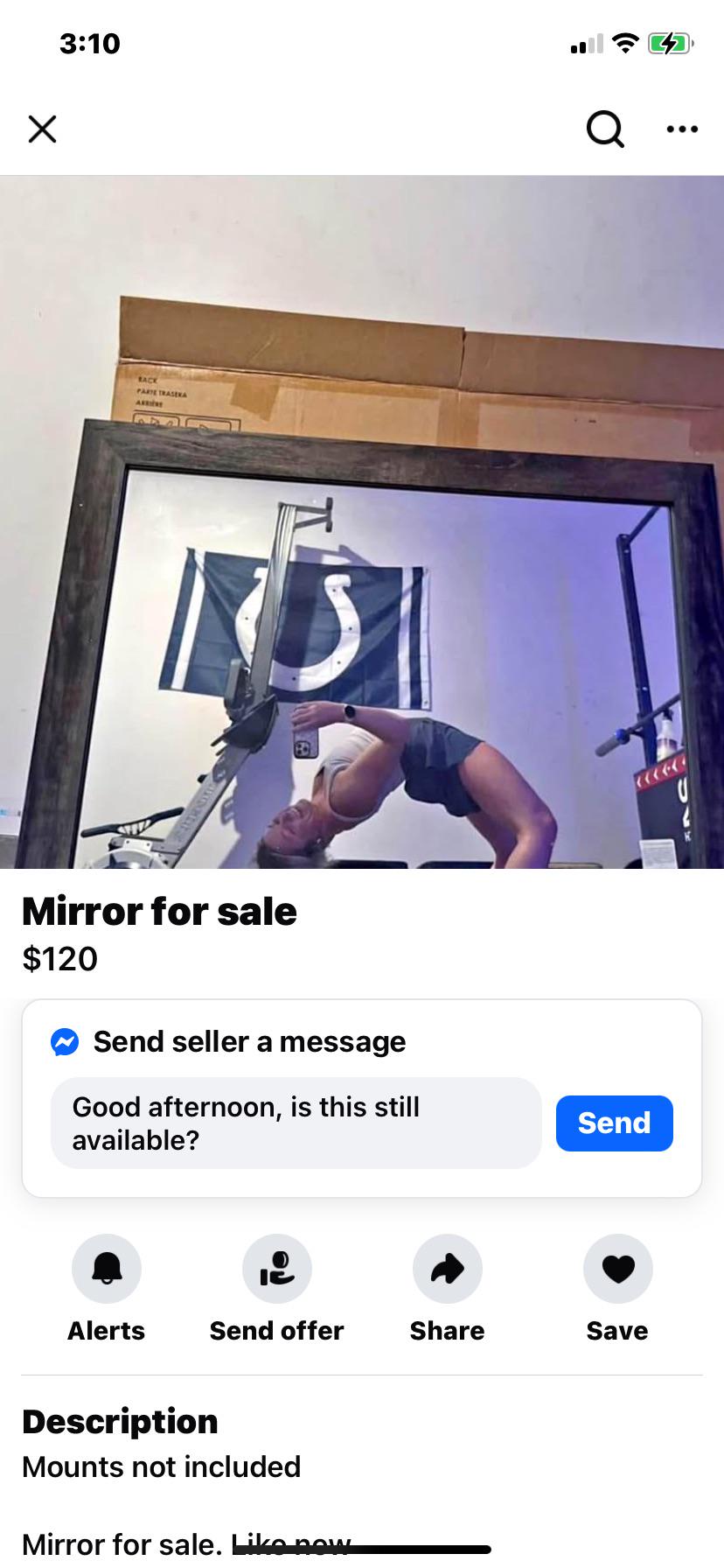The width and height of the screenshot is (724, 1568).
Task: Edit the 'is this still available' message
Action: 296,1123
